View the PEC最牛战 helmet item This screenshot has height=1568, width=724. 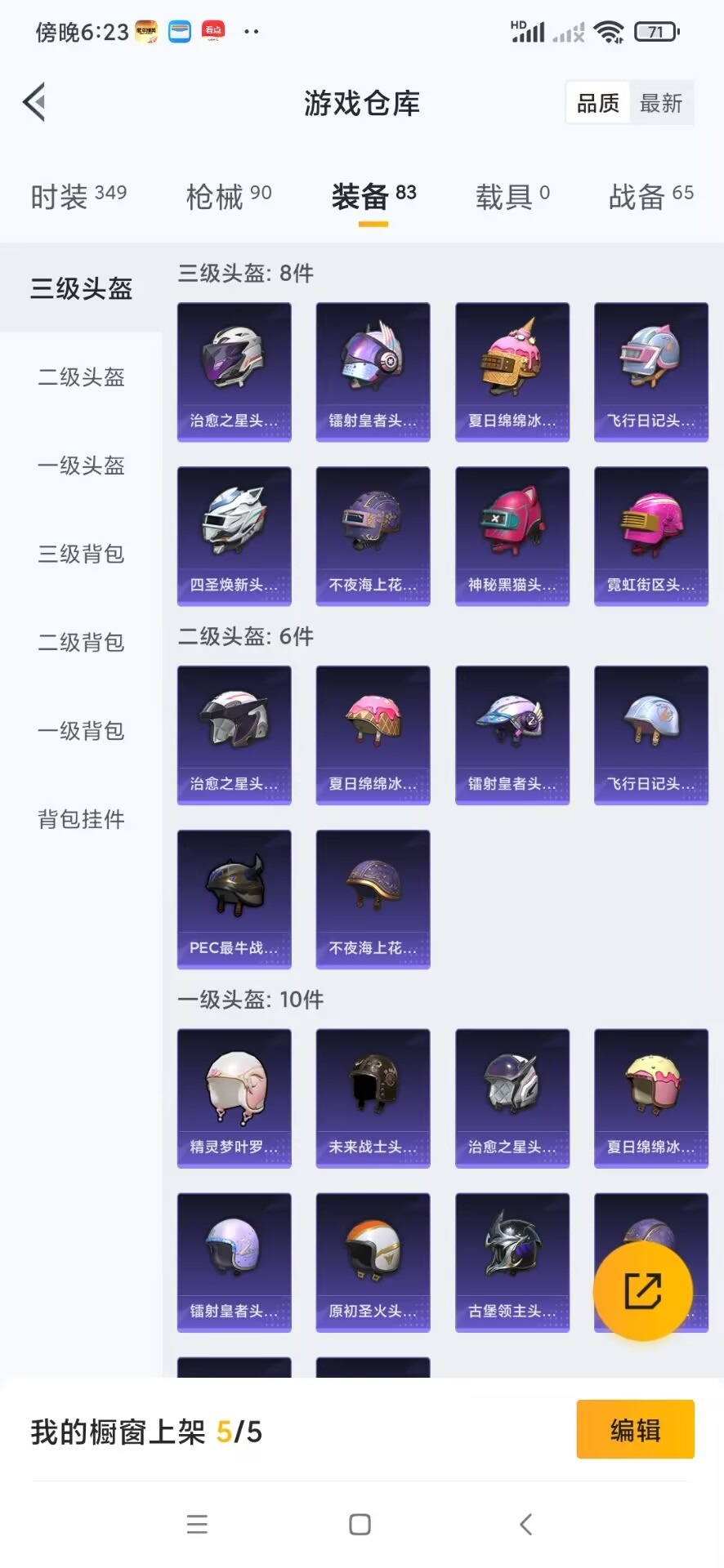[x=235, y=899]
